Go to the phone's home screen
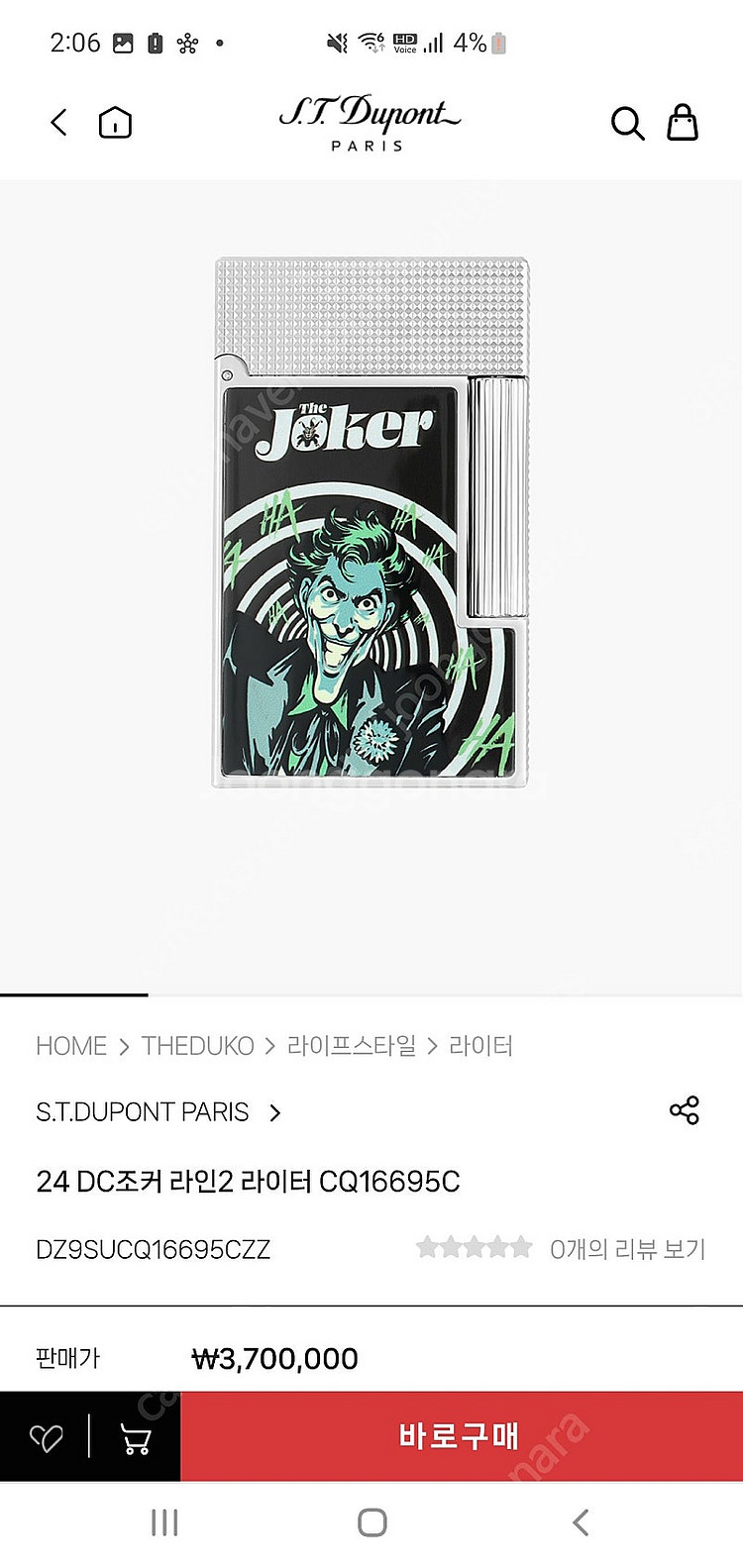The width and height of the screenshot is (743, 1568). pyautogui.click(x=372, y=1522)
